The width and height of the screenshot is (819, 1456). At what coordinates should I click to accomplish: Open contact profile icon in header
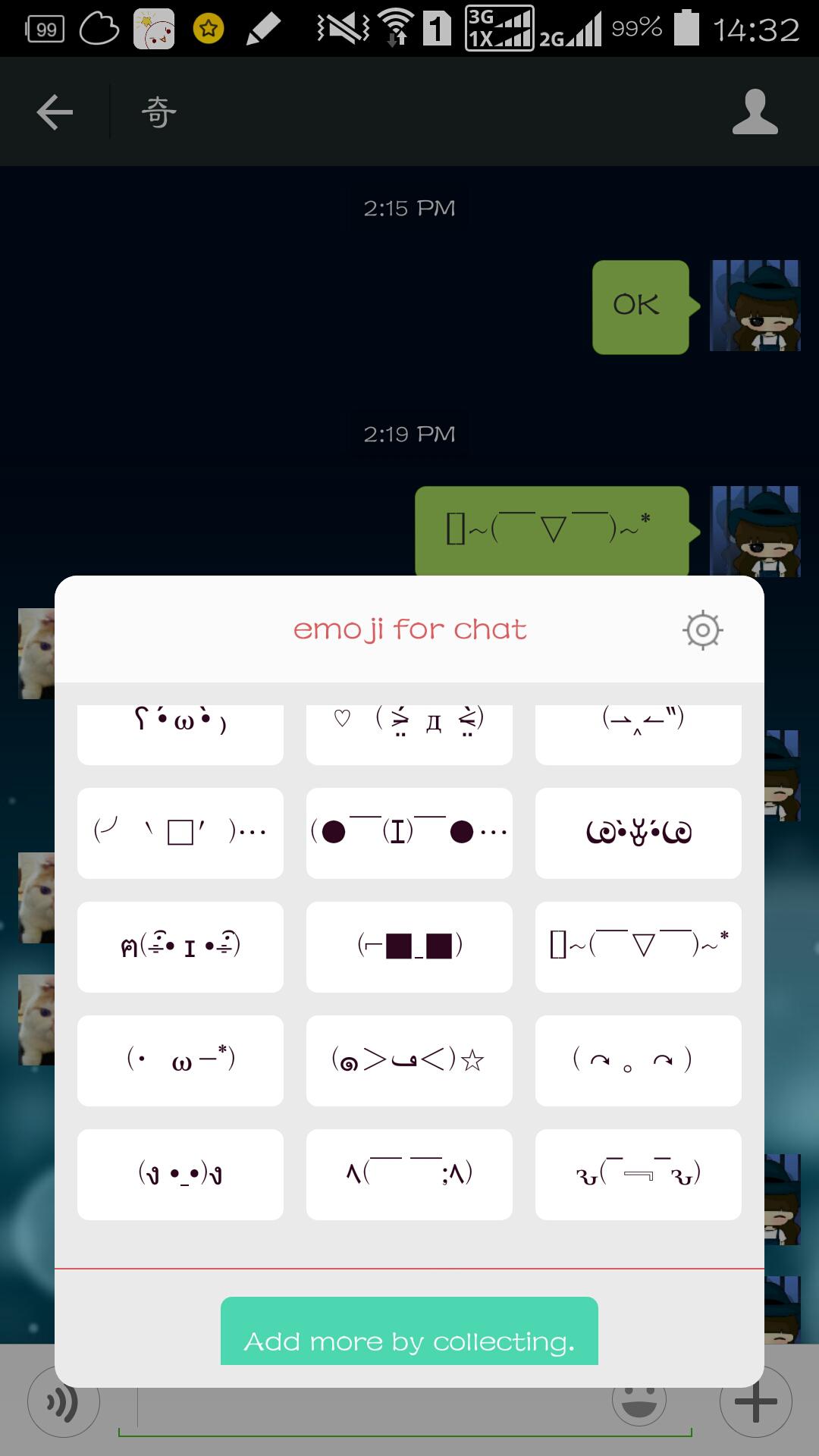(x=755, y=112)
